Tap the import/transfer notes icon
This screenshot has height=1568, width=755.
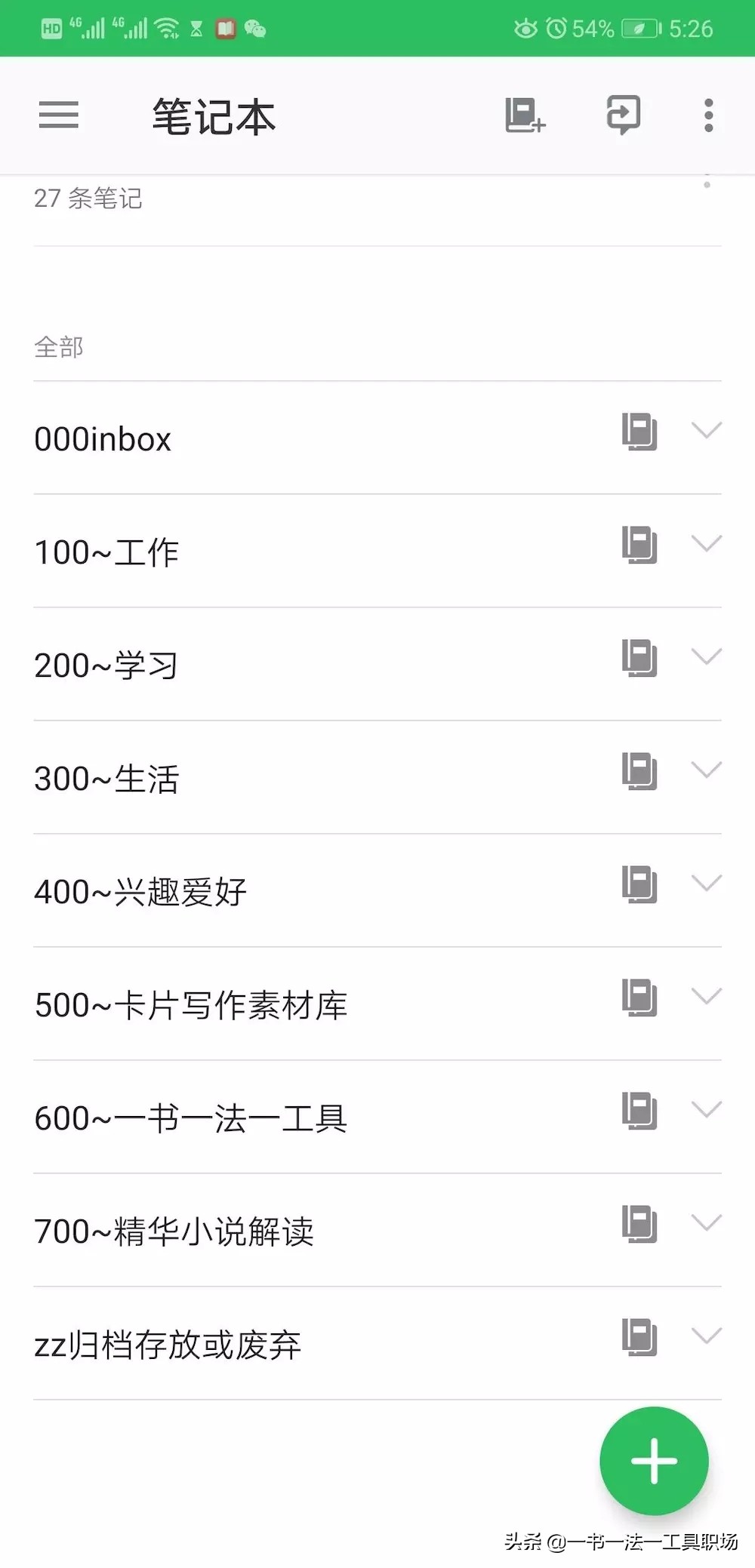pos(622,115)
